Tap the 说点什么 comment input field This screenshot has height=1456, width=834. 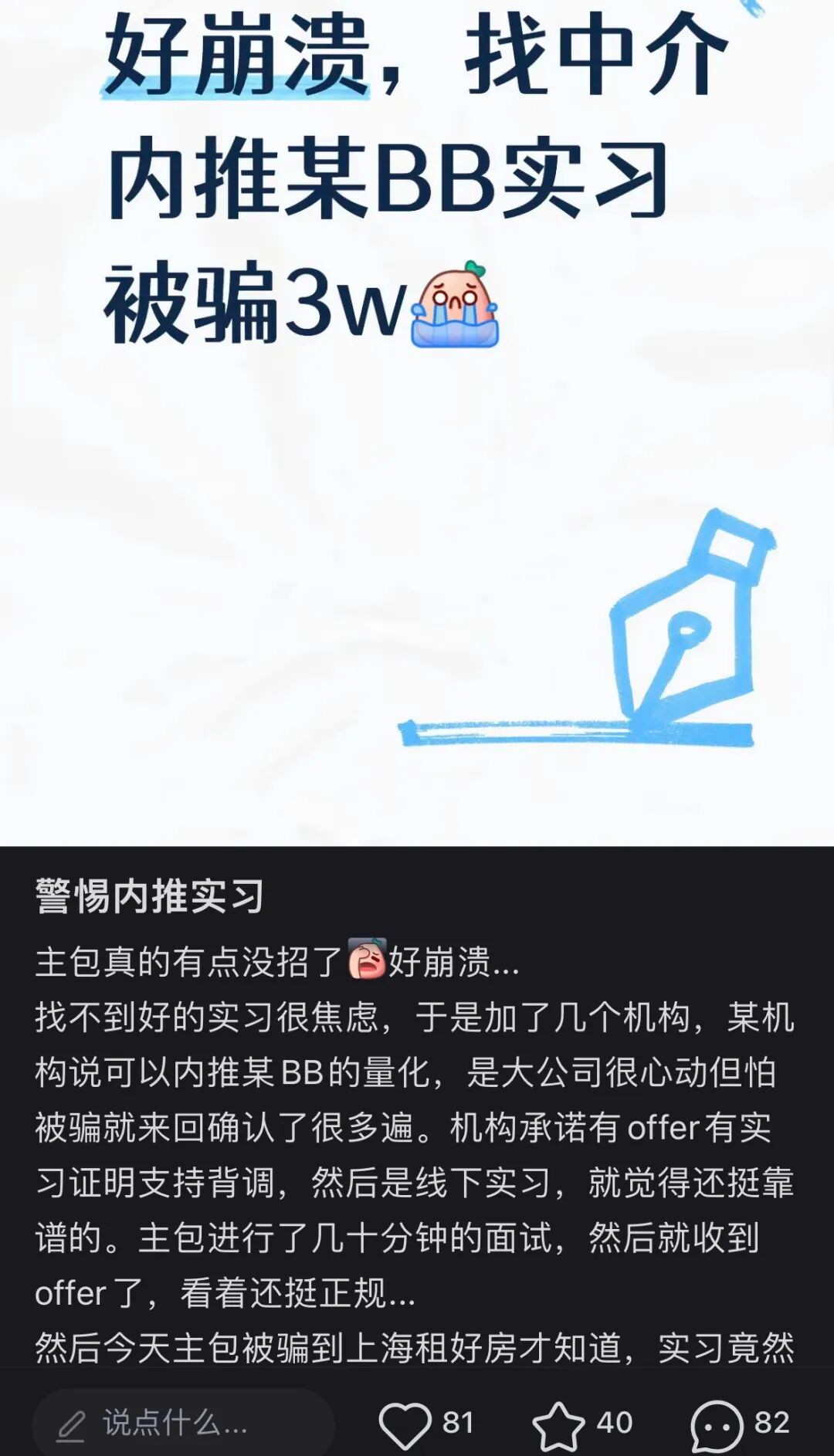click(x=183, y=1422)
